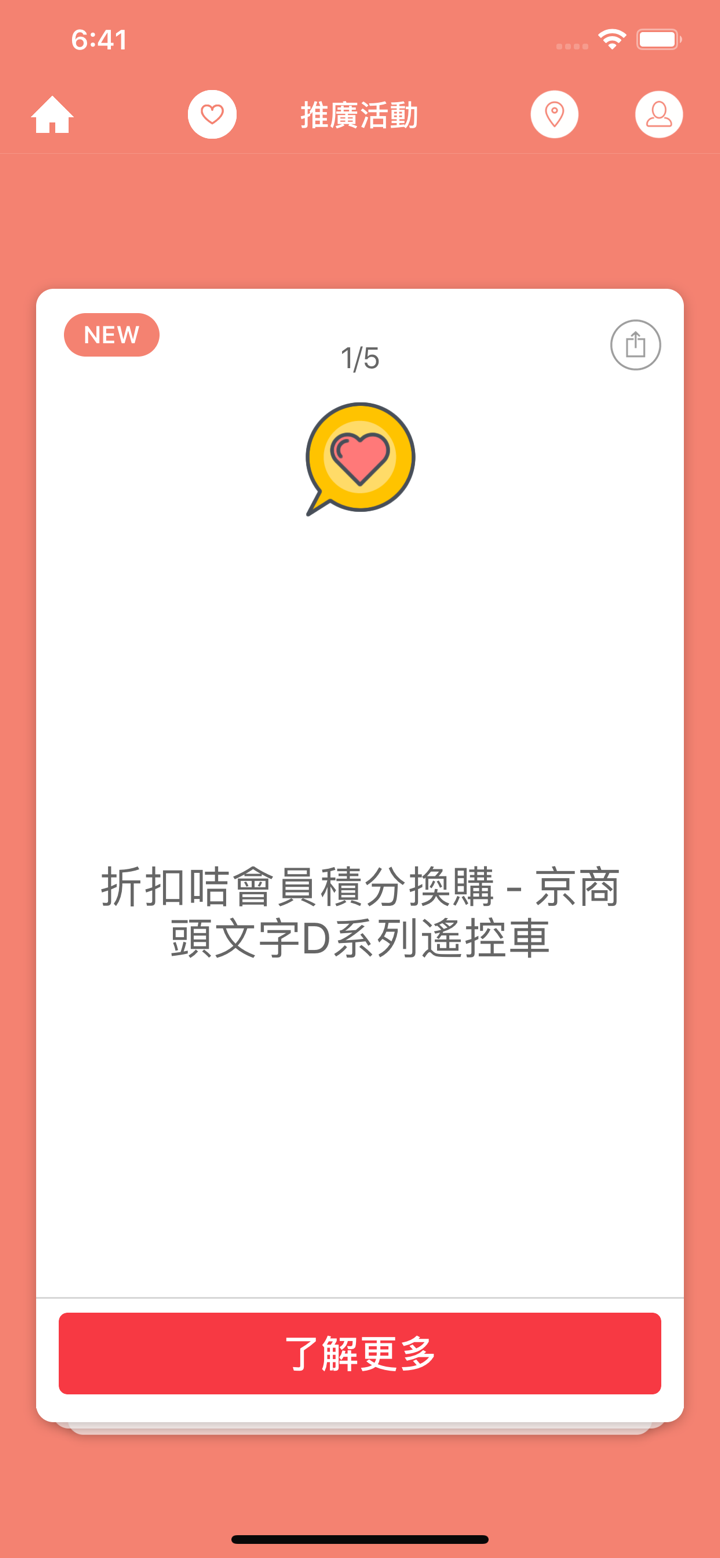This screenshot has width=720, height=1558.
Task: Tap 了解更多 to learn more
Action: [x=360, y=1353]
